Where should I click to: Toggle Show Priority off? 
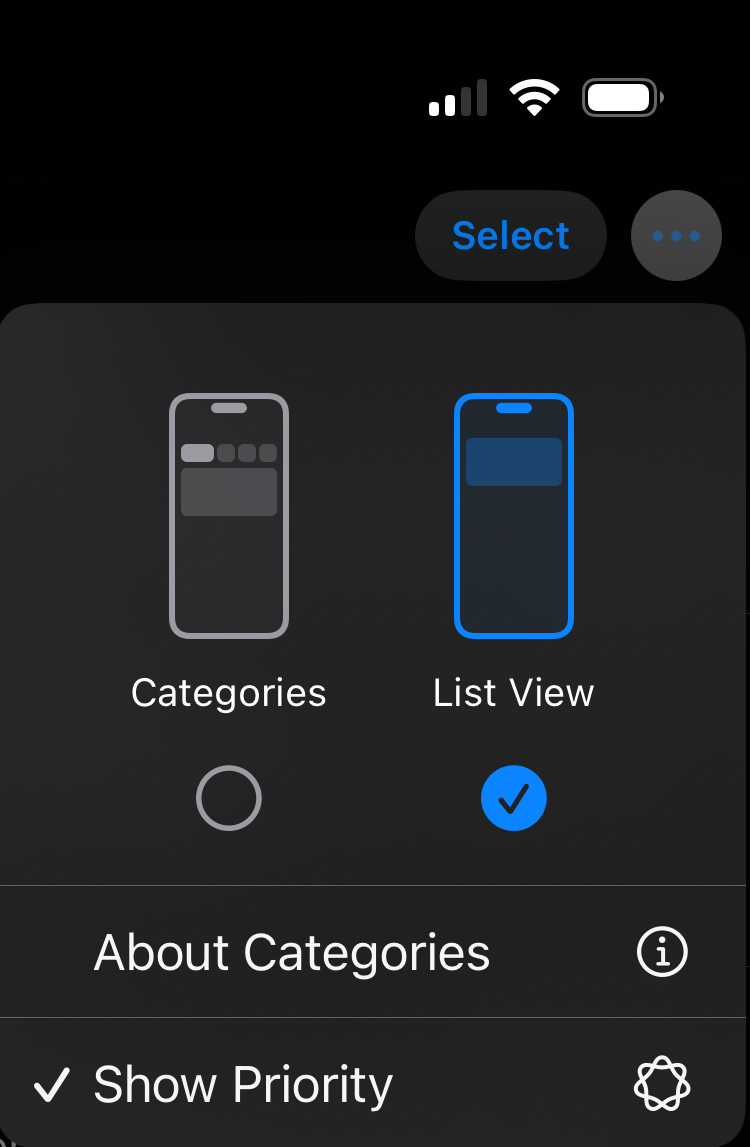point(373,1083)
